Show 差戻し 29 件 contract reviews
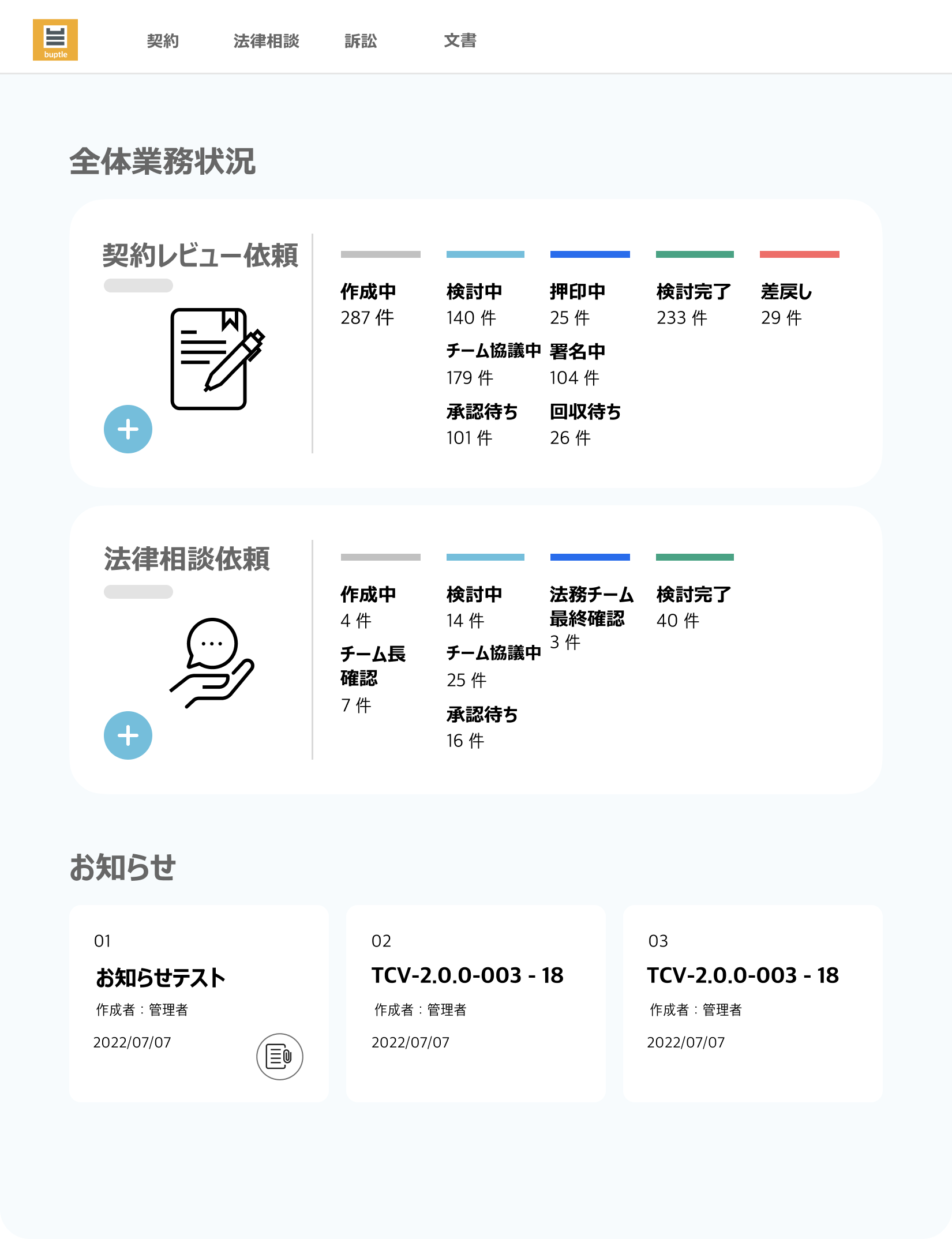This screenshot has width=952, height=1239. [786, 304]
